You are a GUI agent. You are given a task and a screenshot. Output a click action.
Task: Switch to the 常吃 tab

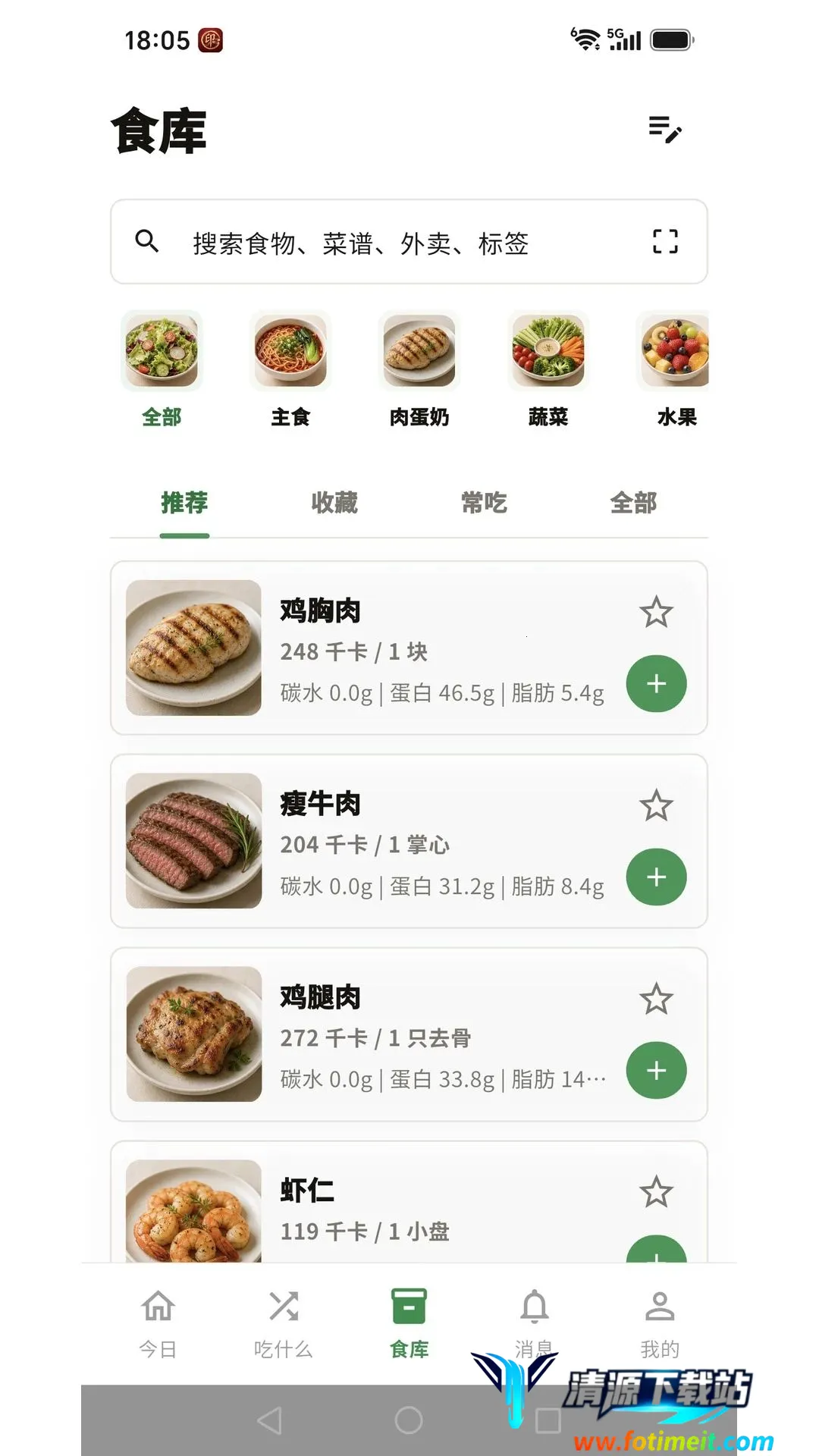tap(484, 503)
